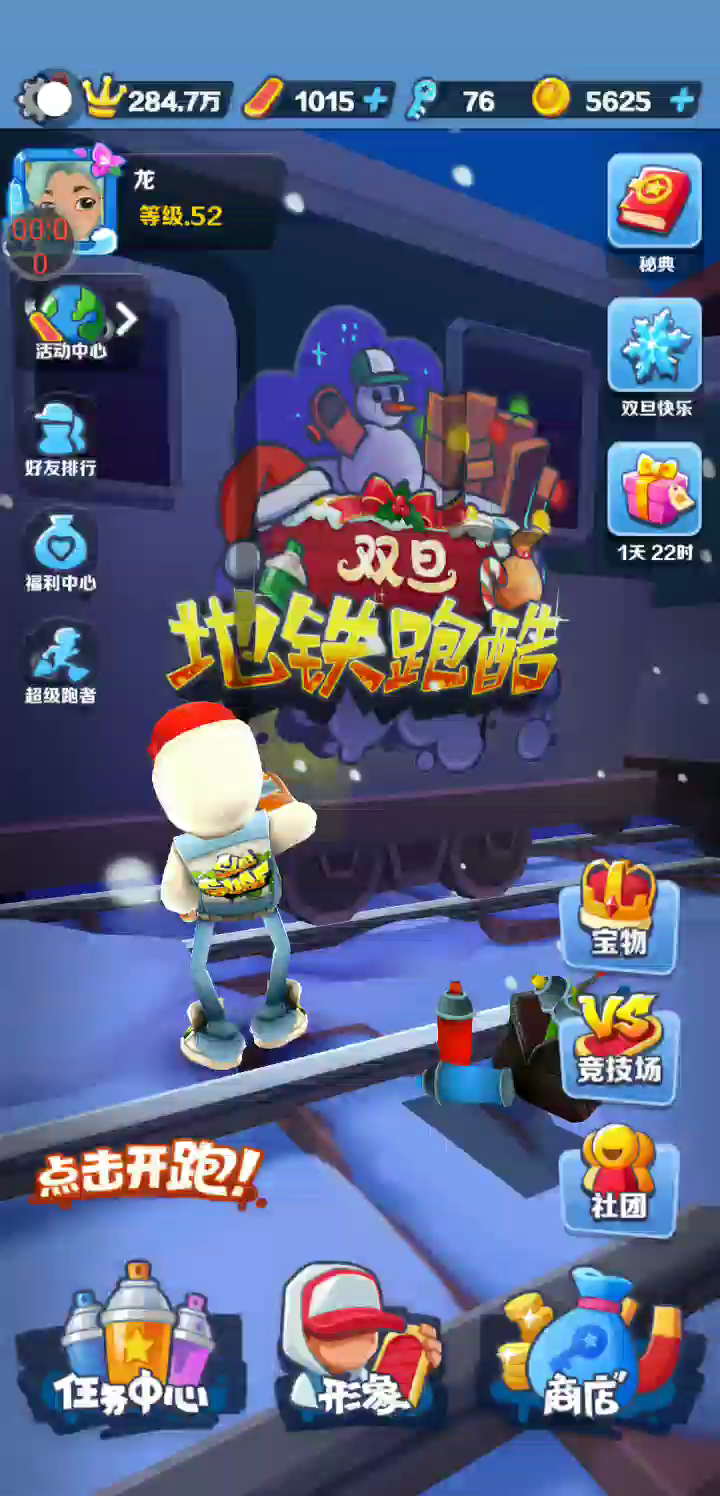Open the 双旦快乐 snowflake event

[x=655, y=355]
